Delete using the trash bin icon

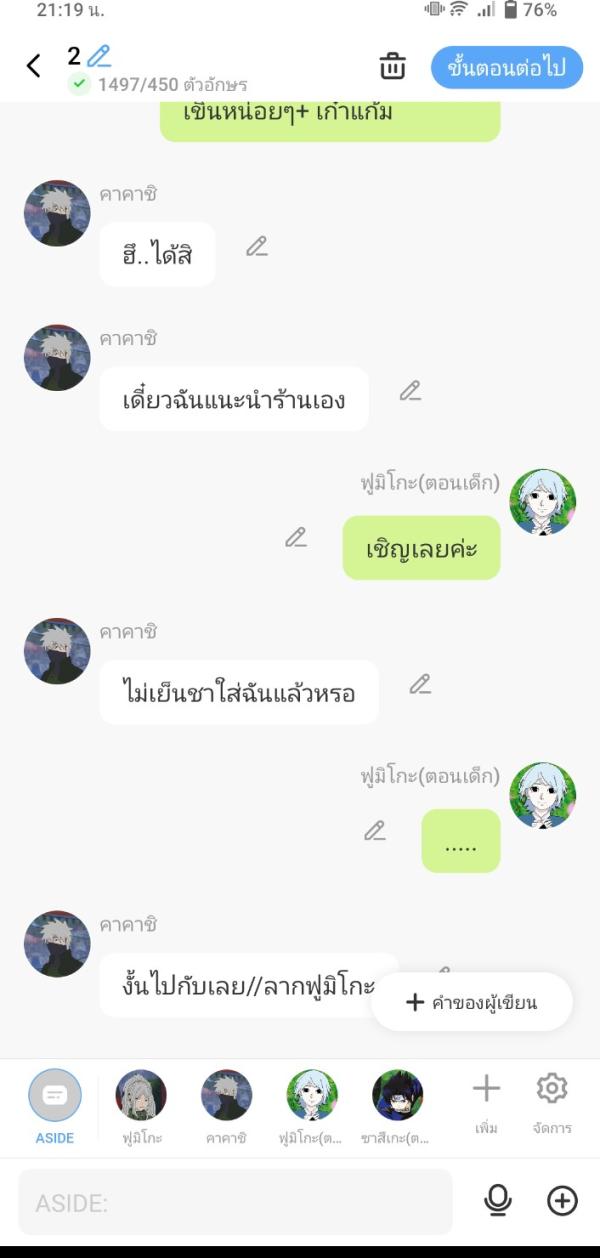pos(392,66)
